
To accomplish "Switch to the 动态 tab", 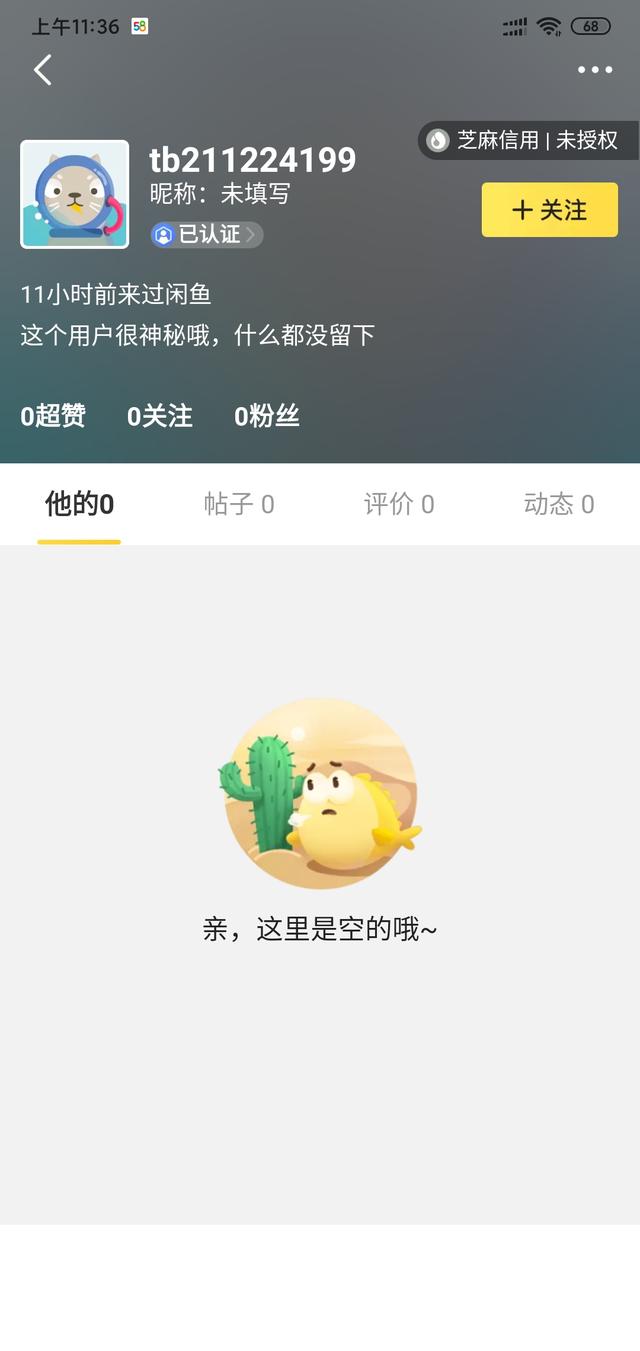I will pos(559,504).
